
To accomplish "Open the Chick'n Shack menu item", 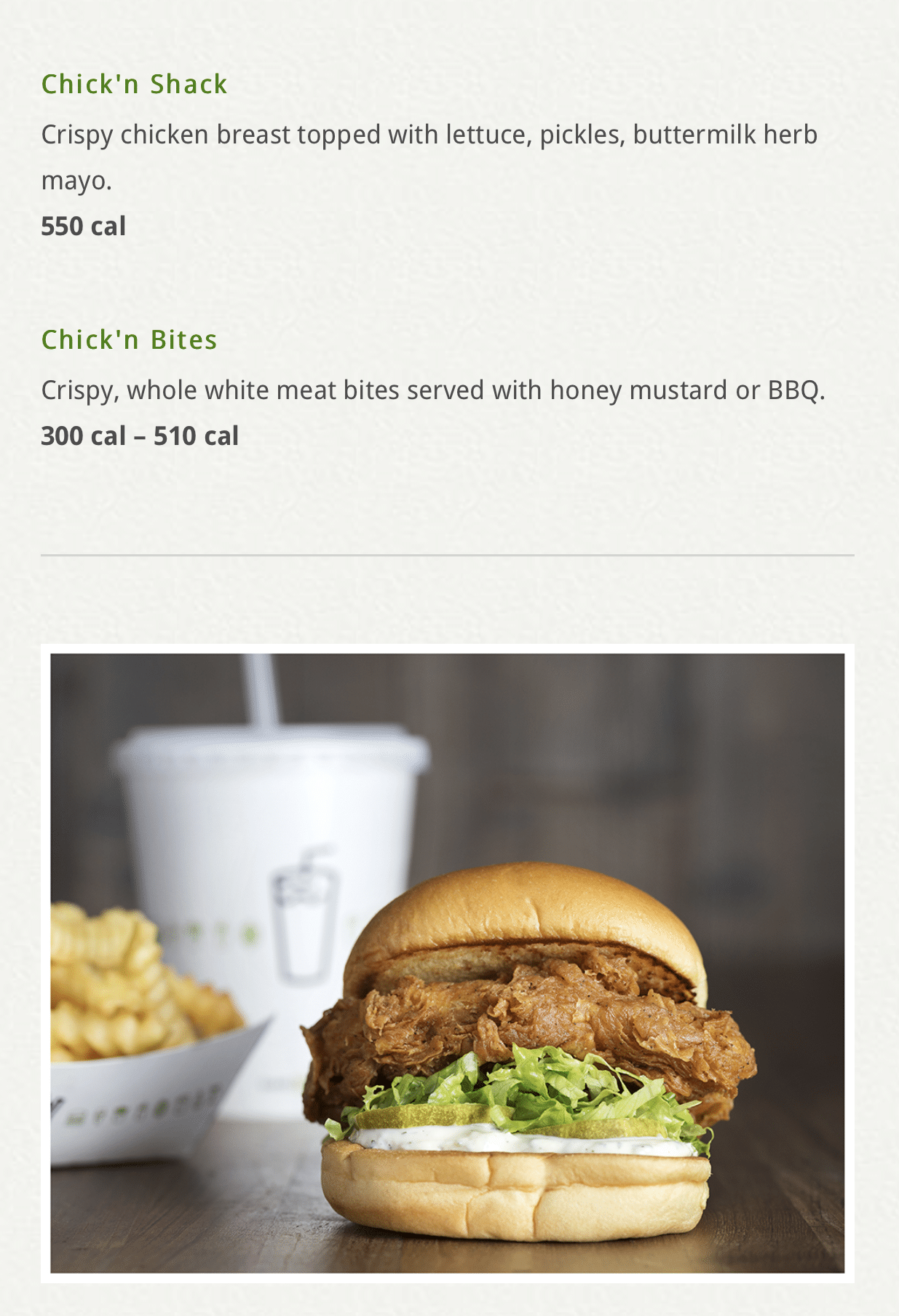I will (x=134, y=84).
